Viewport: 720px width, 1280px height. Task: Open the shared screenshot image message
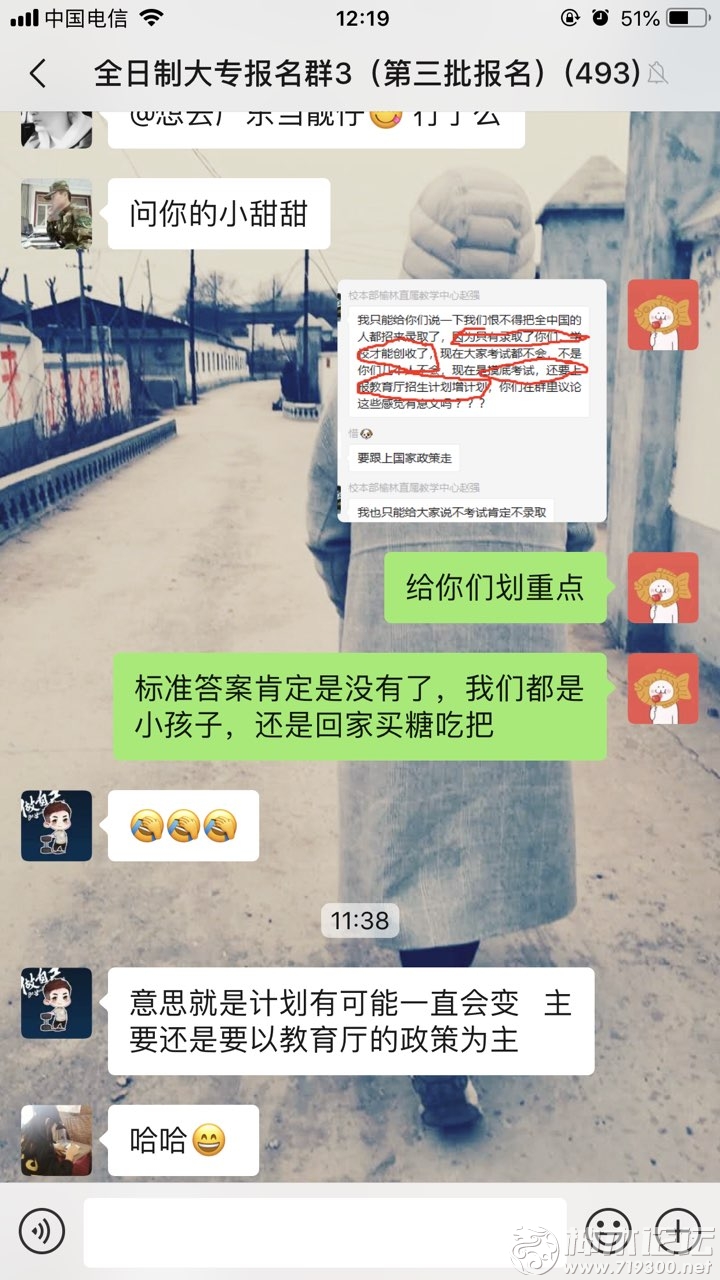pyautogui.click(x=472, y=400)
